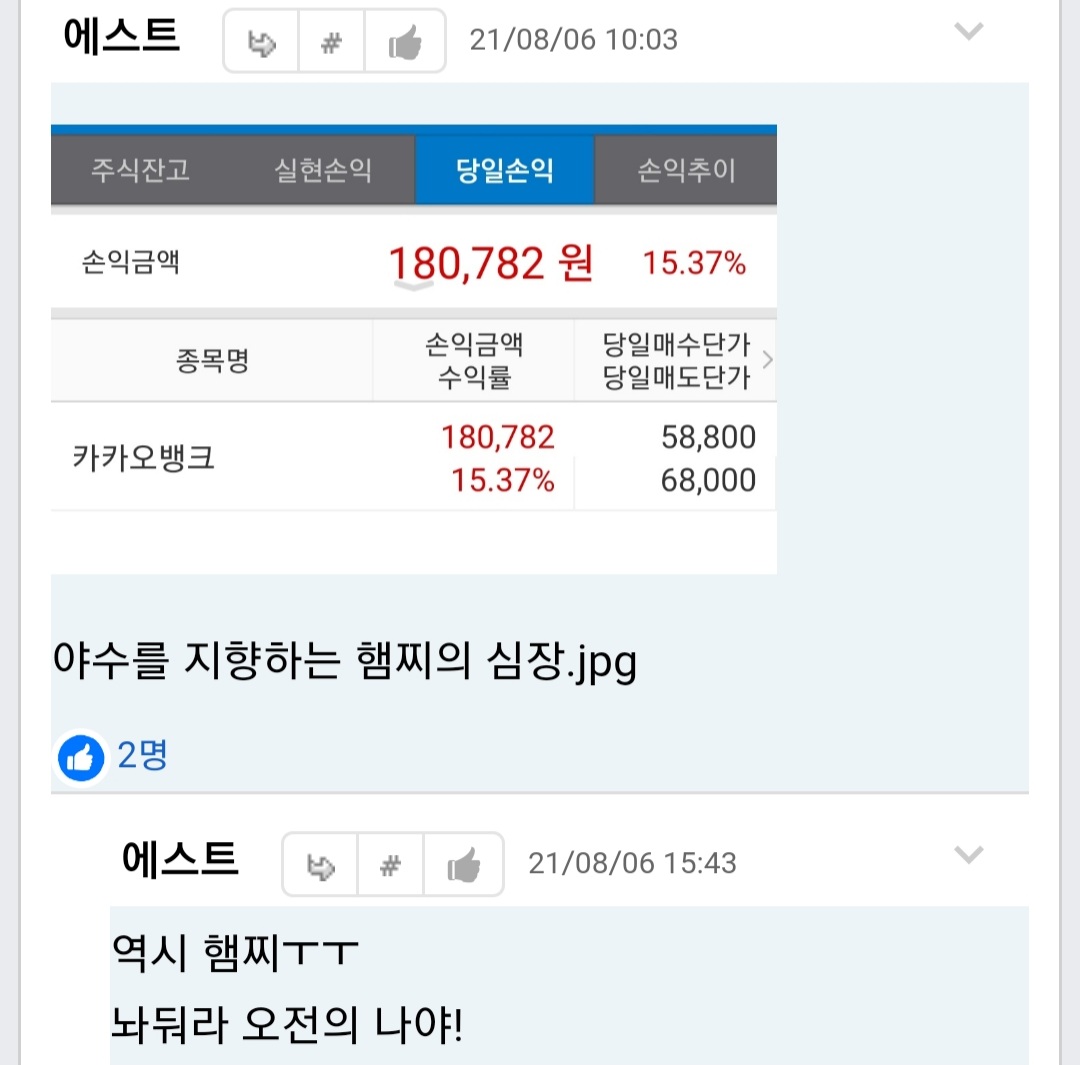Reply to 에스트's 15:43 comment
Viewport: 1080px width, 1065px height.
coord(321,865)
